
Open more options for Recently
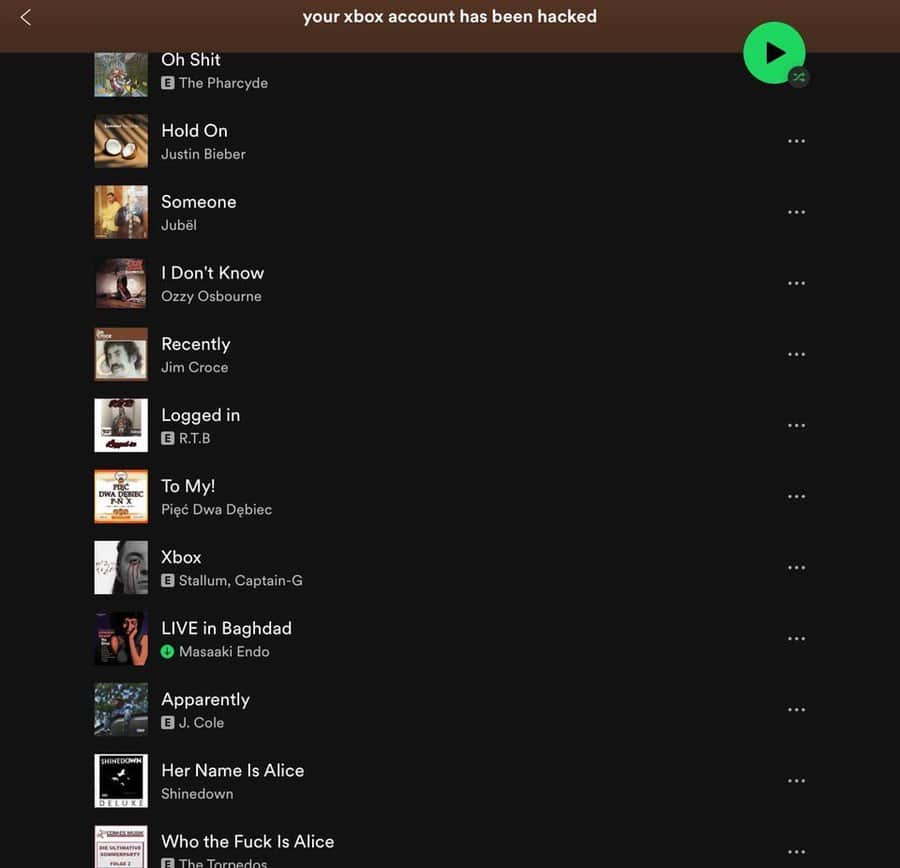click(x=796, y=354)
